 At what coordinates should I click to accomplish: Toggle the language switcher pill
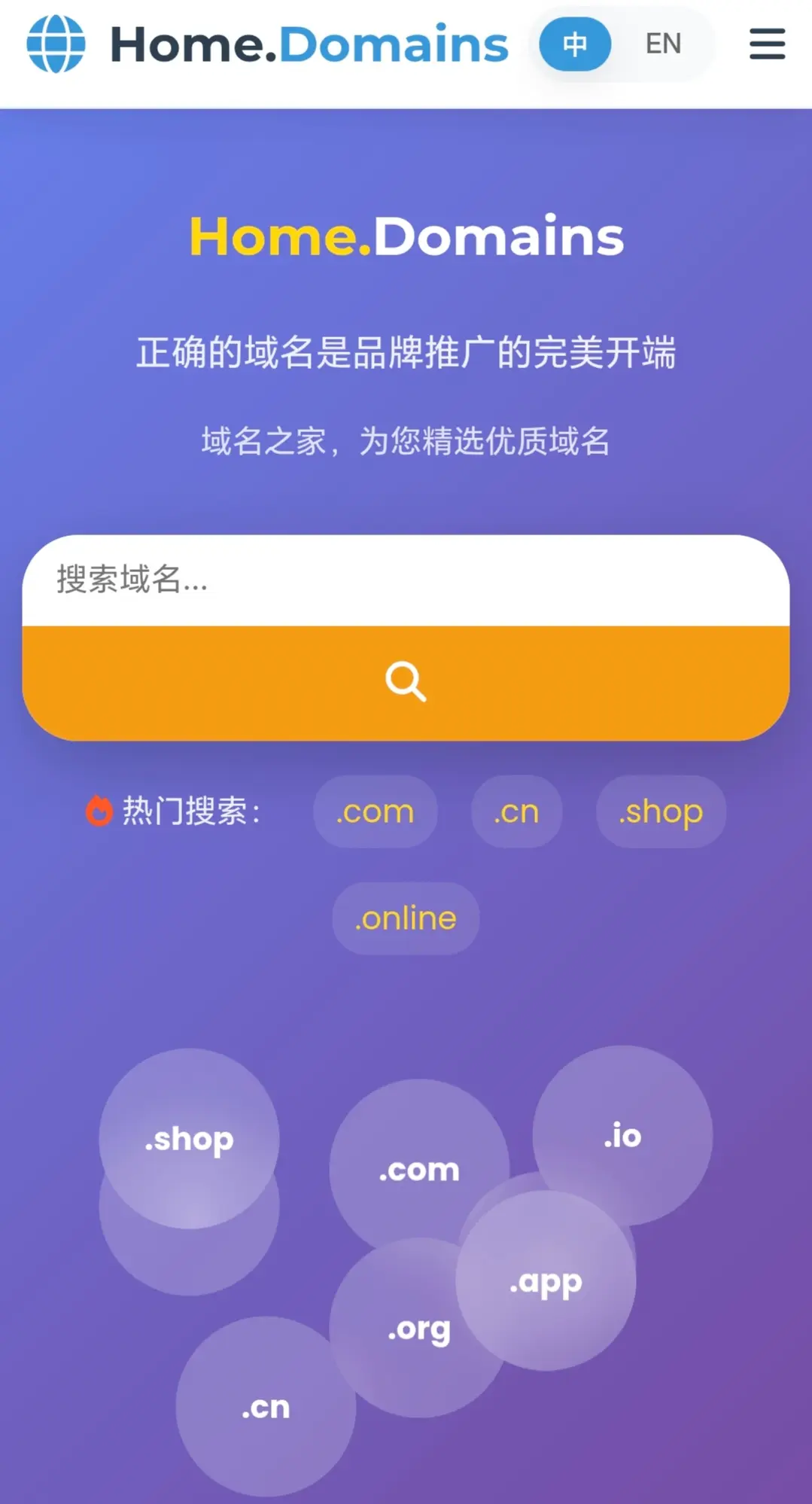[617, 44]
